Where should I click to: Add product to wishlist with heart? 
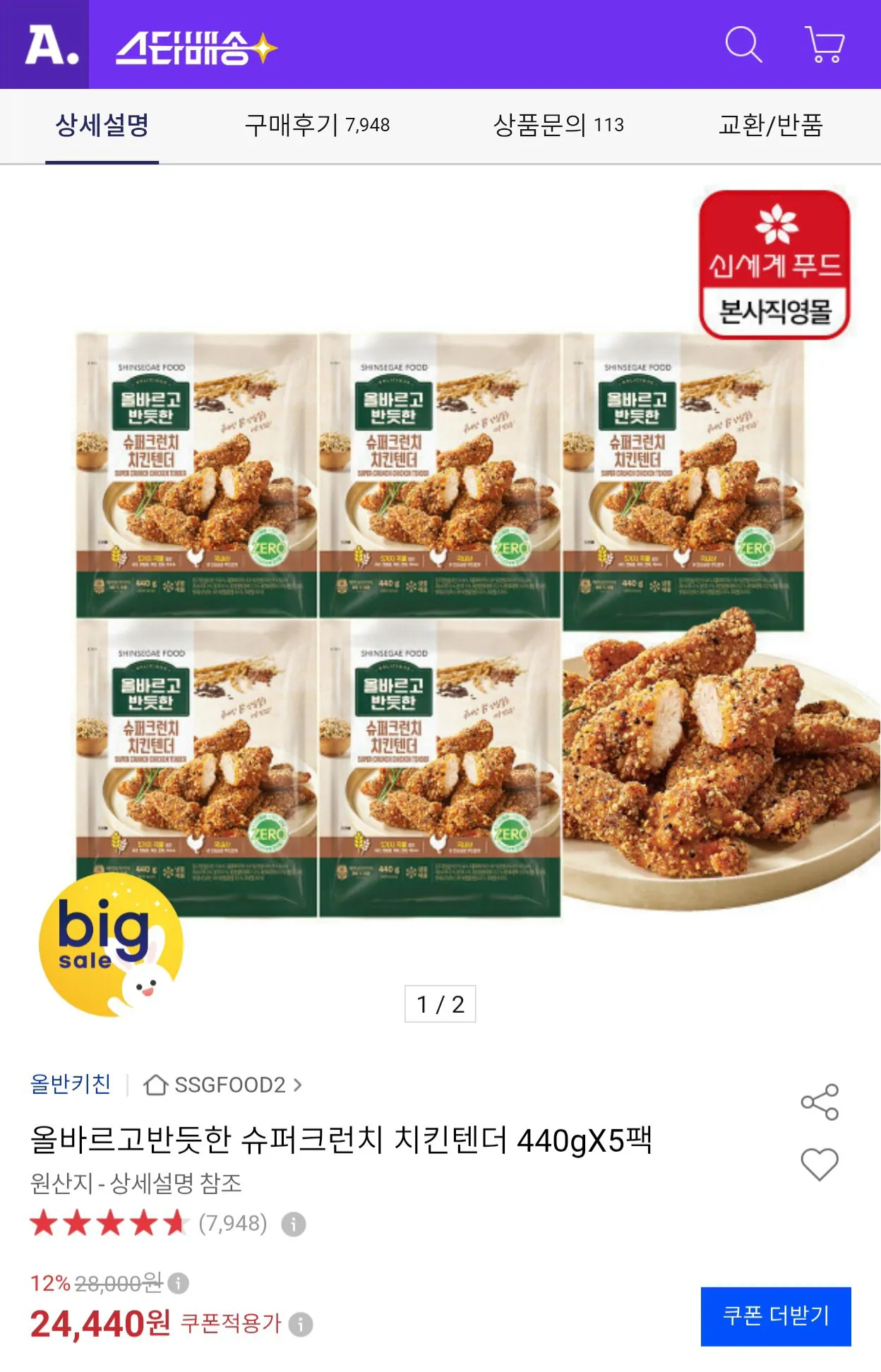(820, 1165)
